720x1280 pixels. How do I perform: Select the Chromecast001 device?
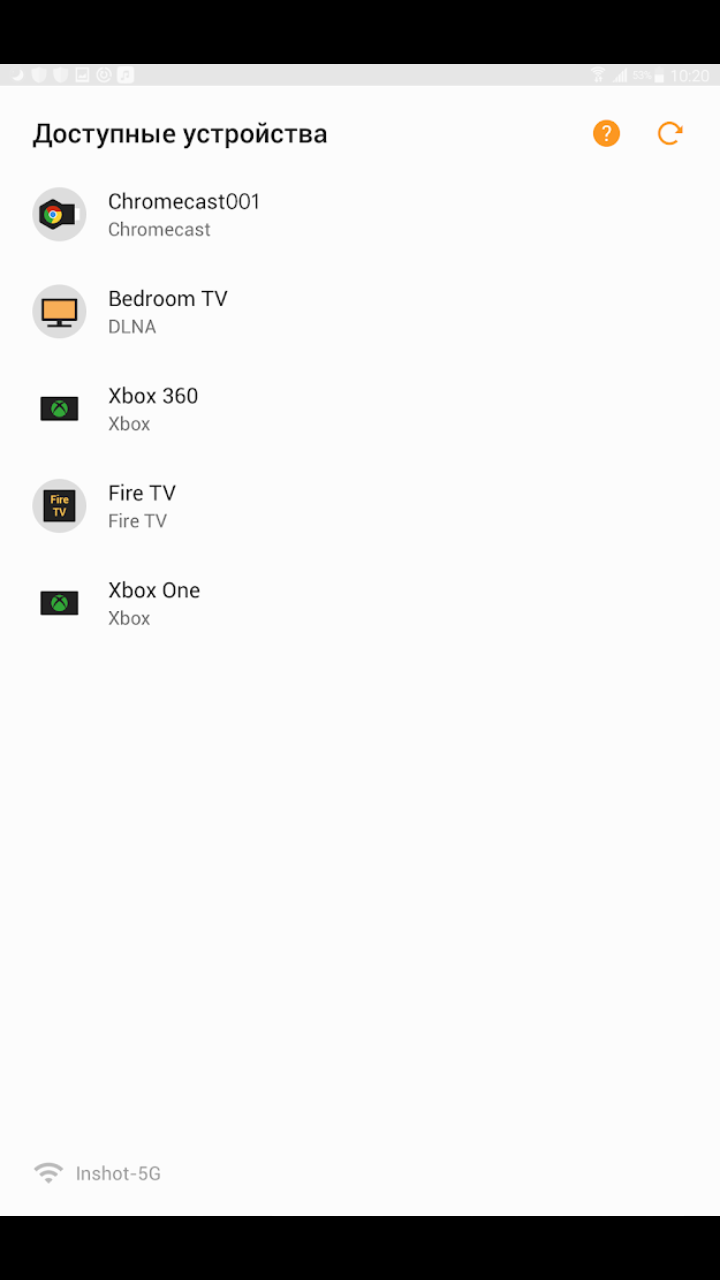(360, 214)
